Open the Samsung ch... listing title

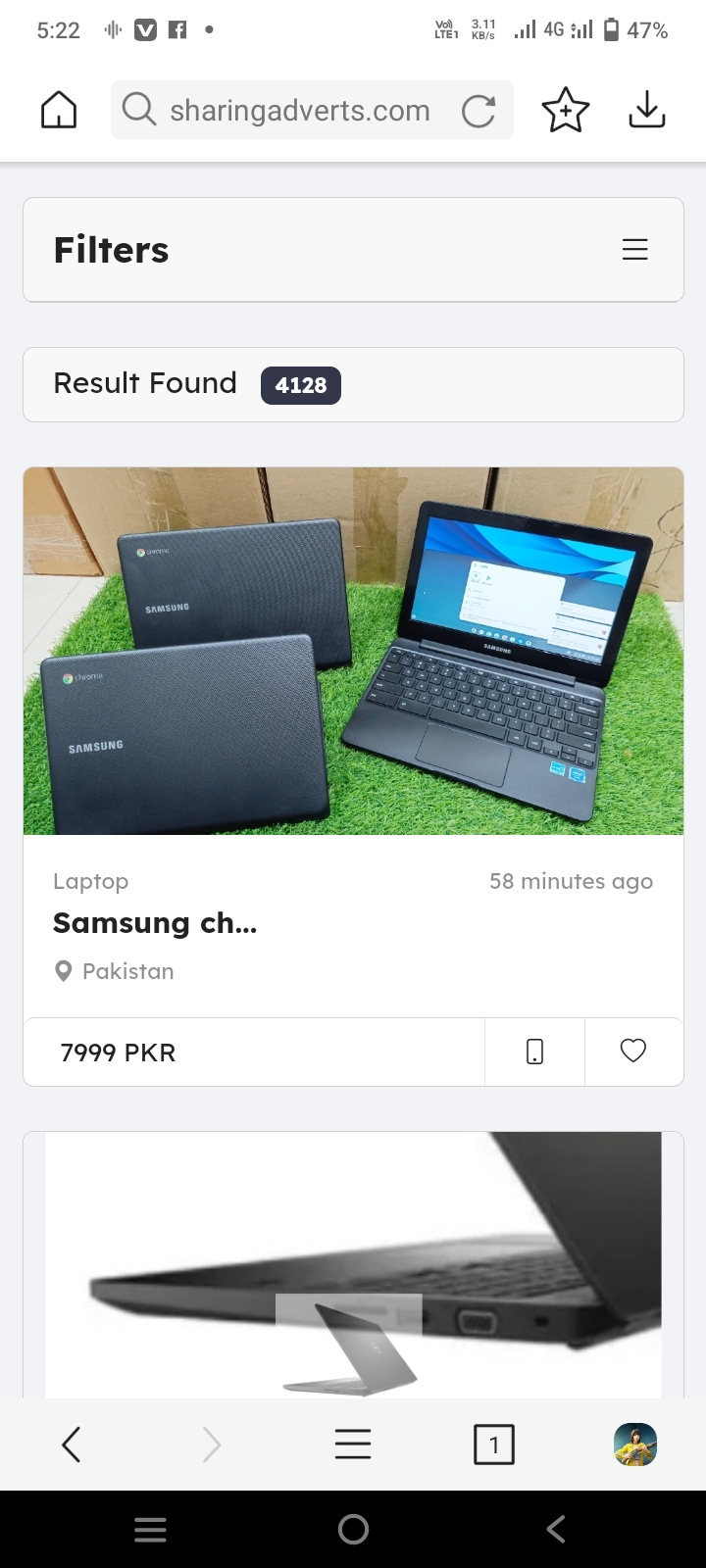(x=155, y=923)
